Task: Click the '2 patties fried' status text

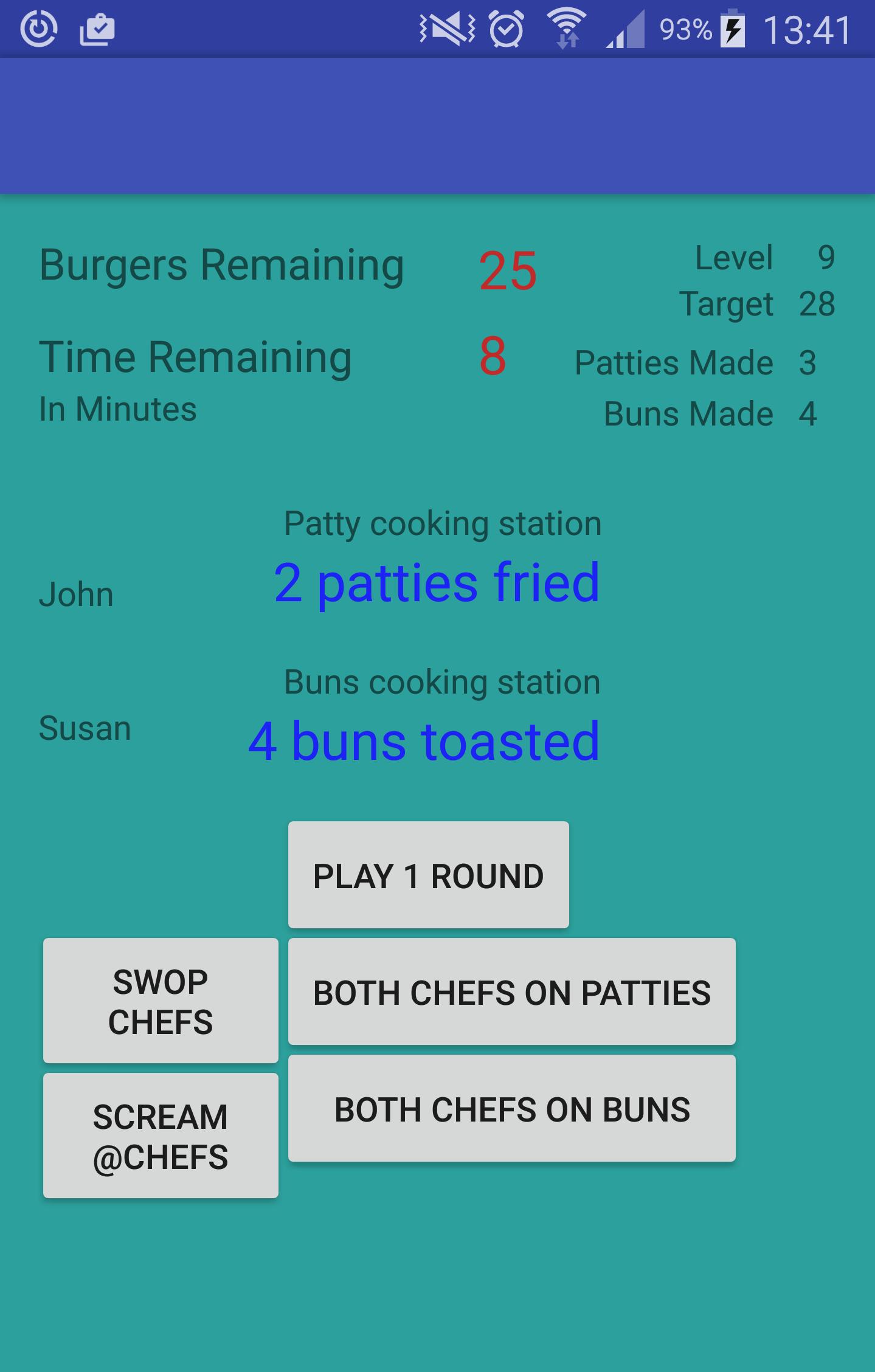Action: [435, 583]
